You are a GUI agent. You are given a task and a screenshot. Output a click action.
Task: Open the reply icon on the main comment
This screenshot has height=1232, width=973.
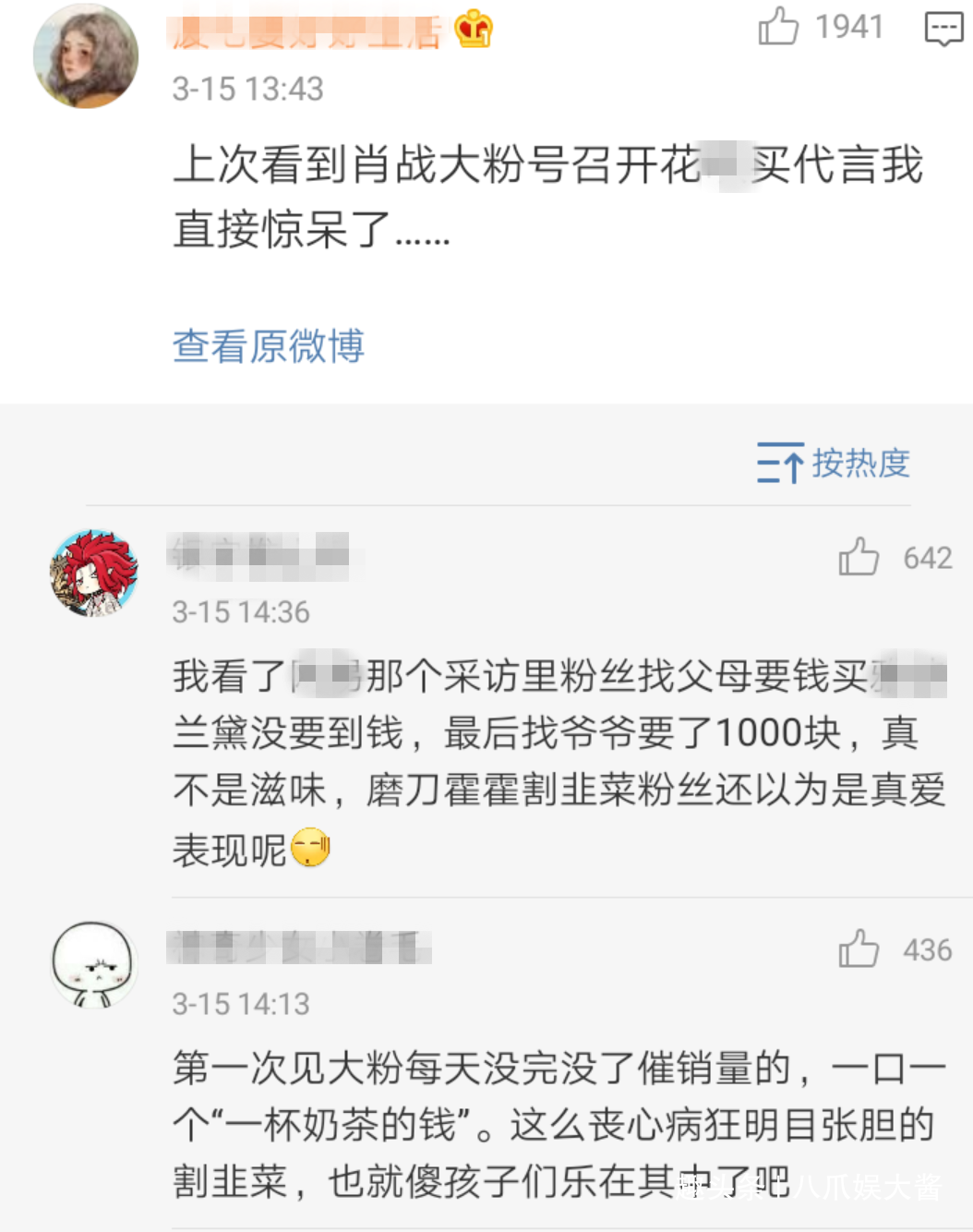click(x=943, y=29)
